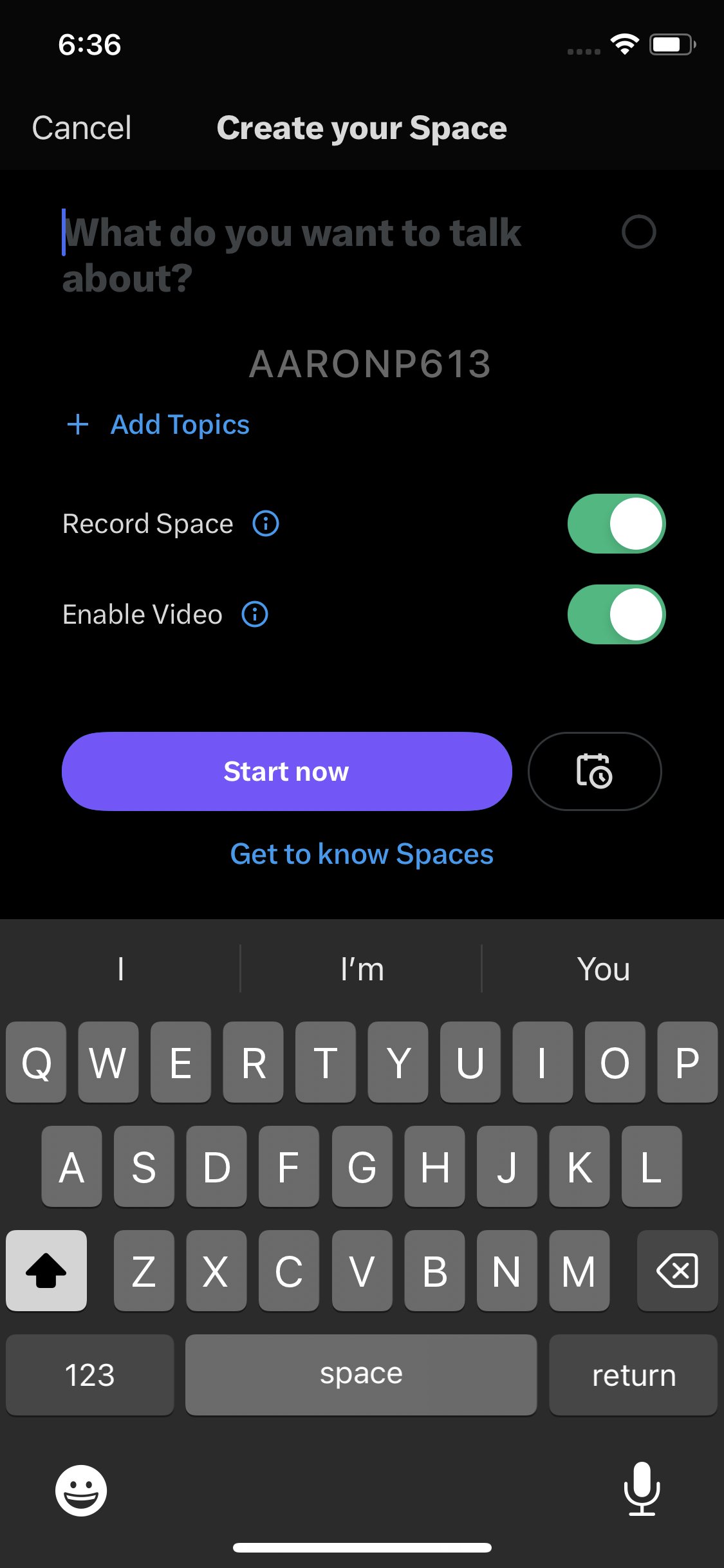
Task: Open Record Space info icon
Action: click(x=266, y=523)
